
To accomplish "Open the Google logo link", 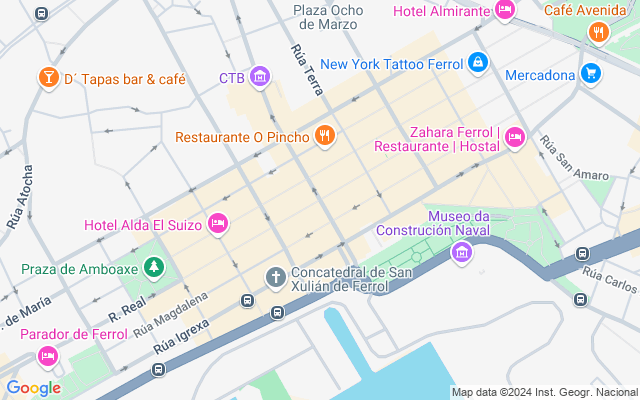I will click(x=33, y=388).
